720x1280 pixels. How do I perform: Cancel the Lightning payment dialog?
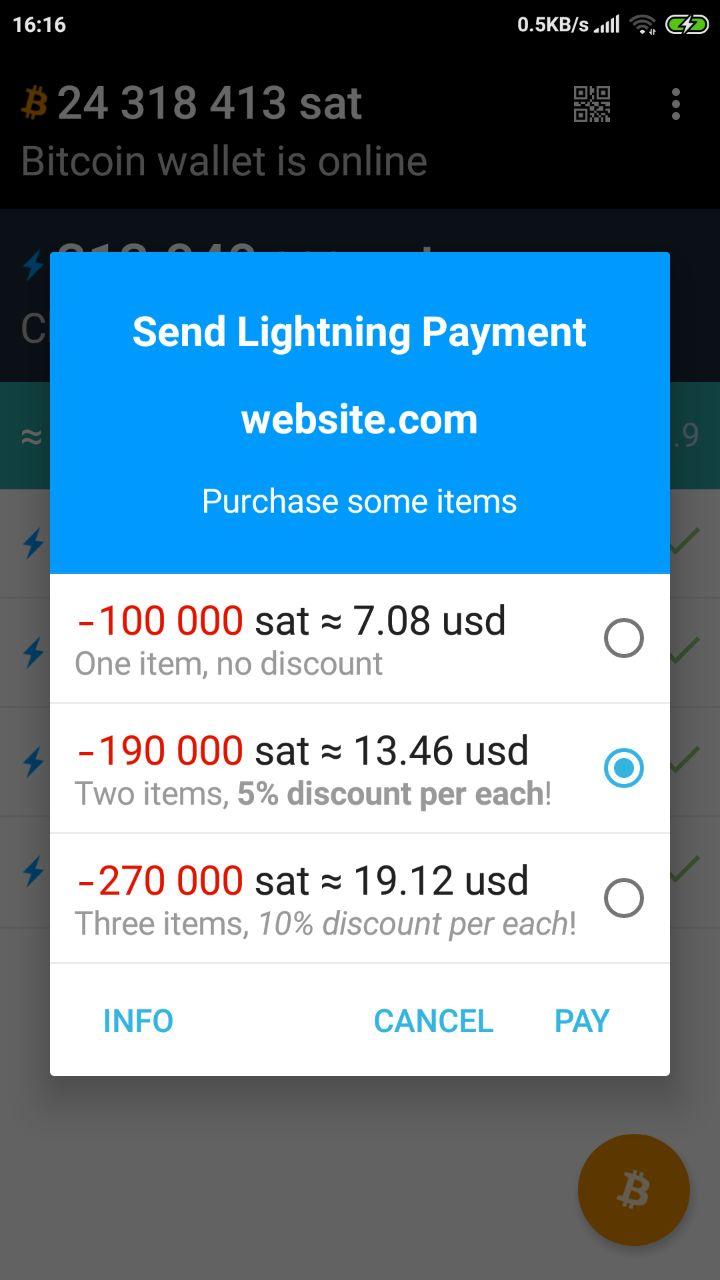(x=433, y=1021)
